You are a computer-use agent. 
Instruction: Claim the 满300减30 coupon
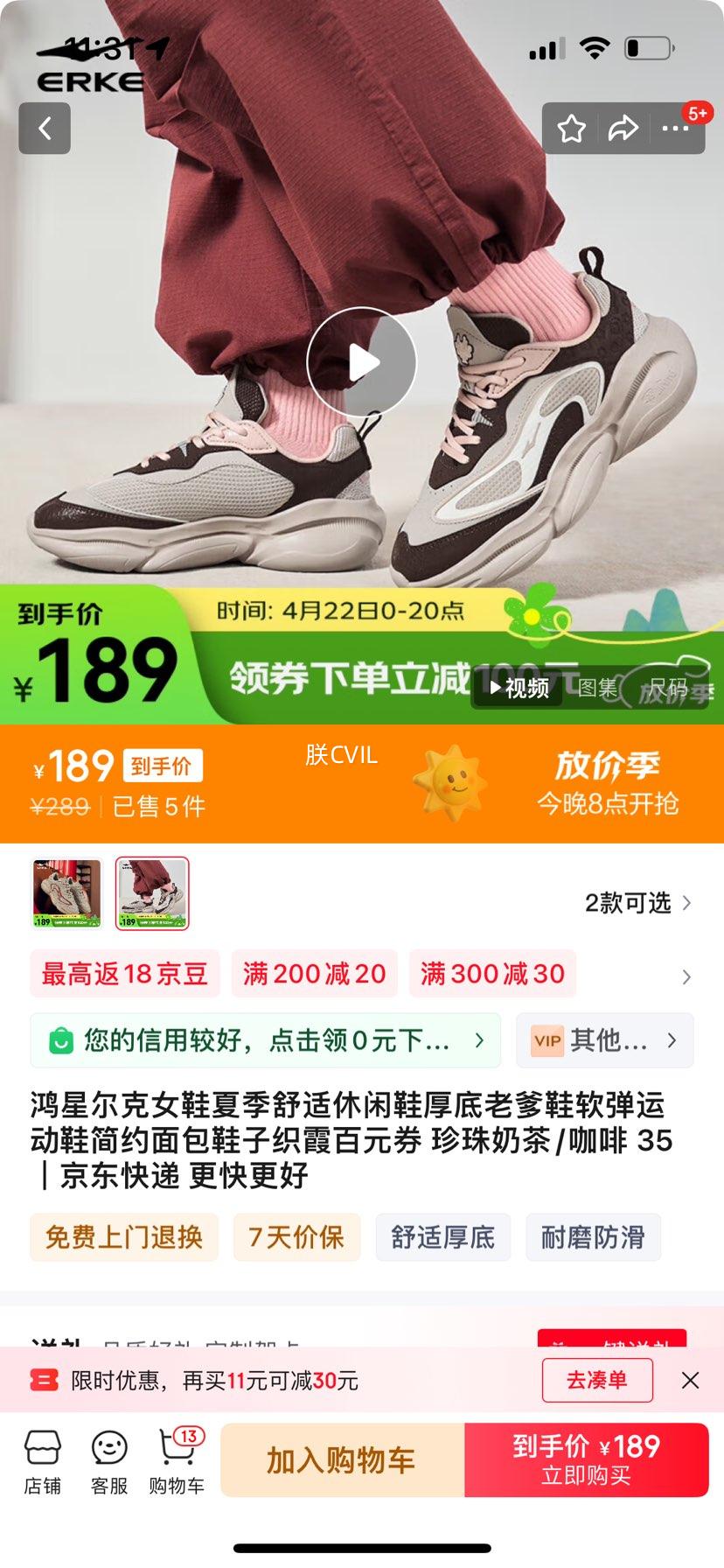pyautogui.click(x=492, y=974)
